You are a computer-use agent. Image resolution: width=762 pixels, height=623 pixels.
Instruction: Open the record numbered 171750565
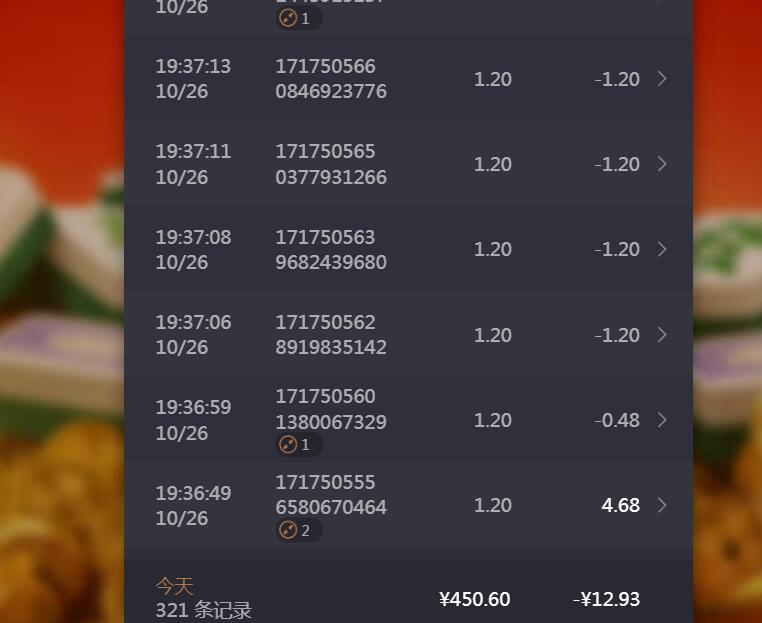click(x=408, y=164)
